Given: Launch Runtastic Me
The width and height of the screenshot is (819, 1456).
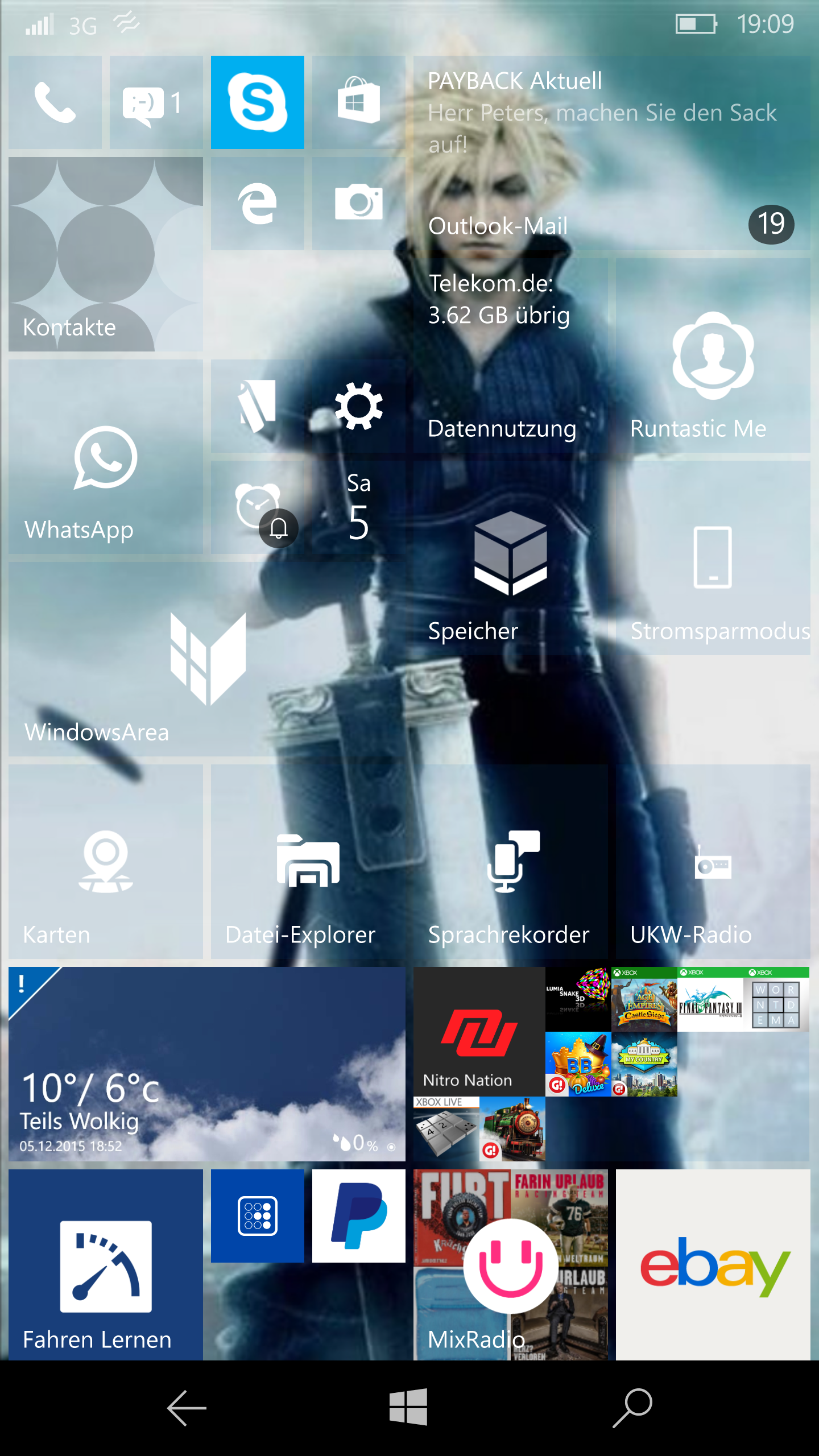Looking at the screenshot, I should pos(713,355).
